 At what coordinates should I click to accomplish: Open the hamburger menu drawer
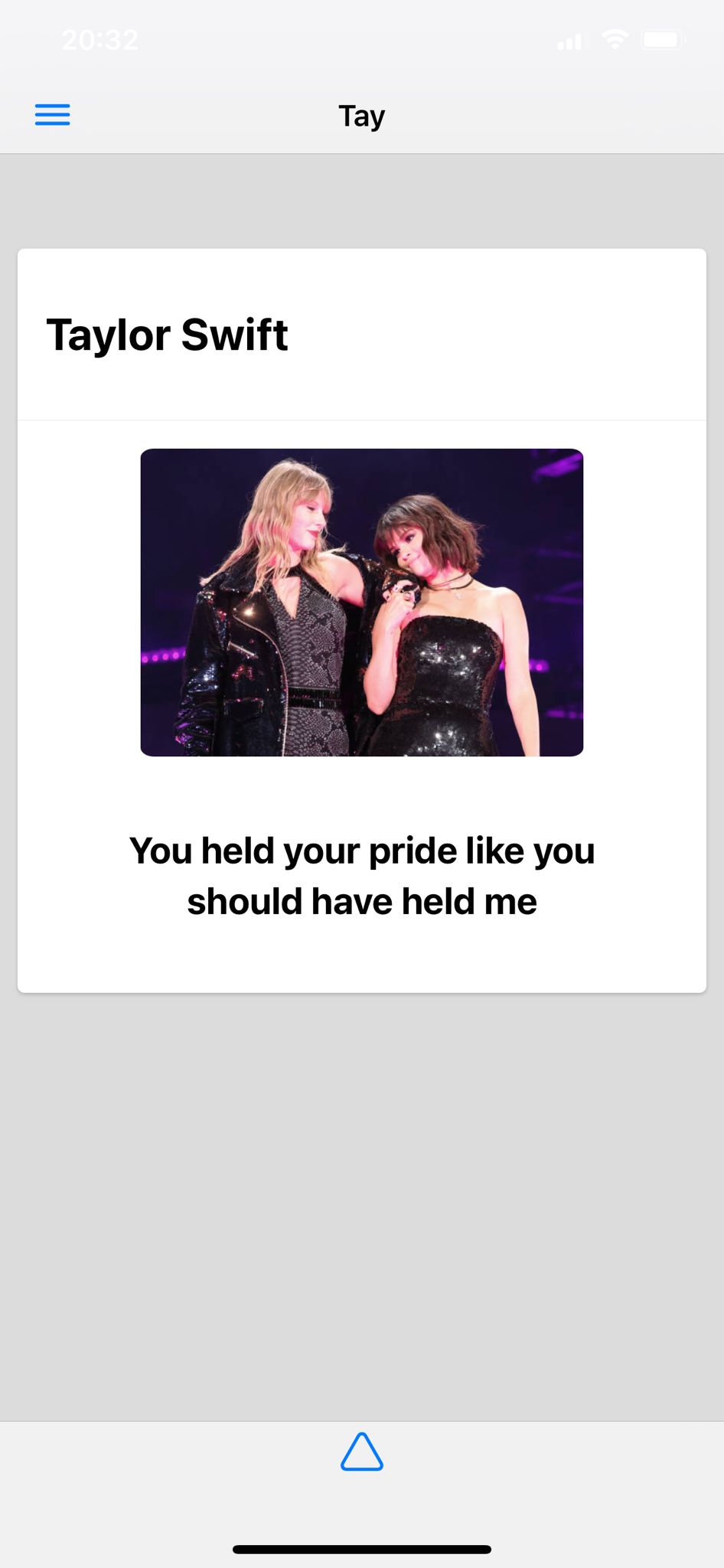point(52,115)
